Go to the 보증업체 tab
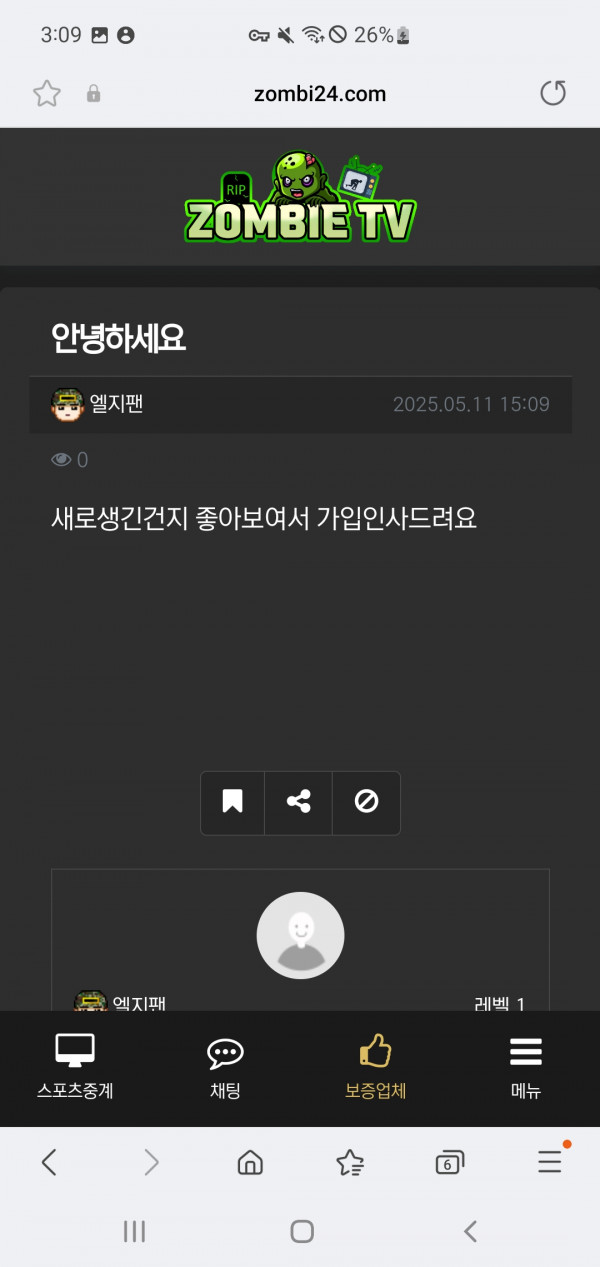The width and height of the screenshot is (600, 1267). click(x=375, y=1067)
